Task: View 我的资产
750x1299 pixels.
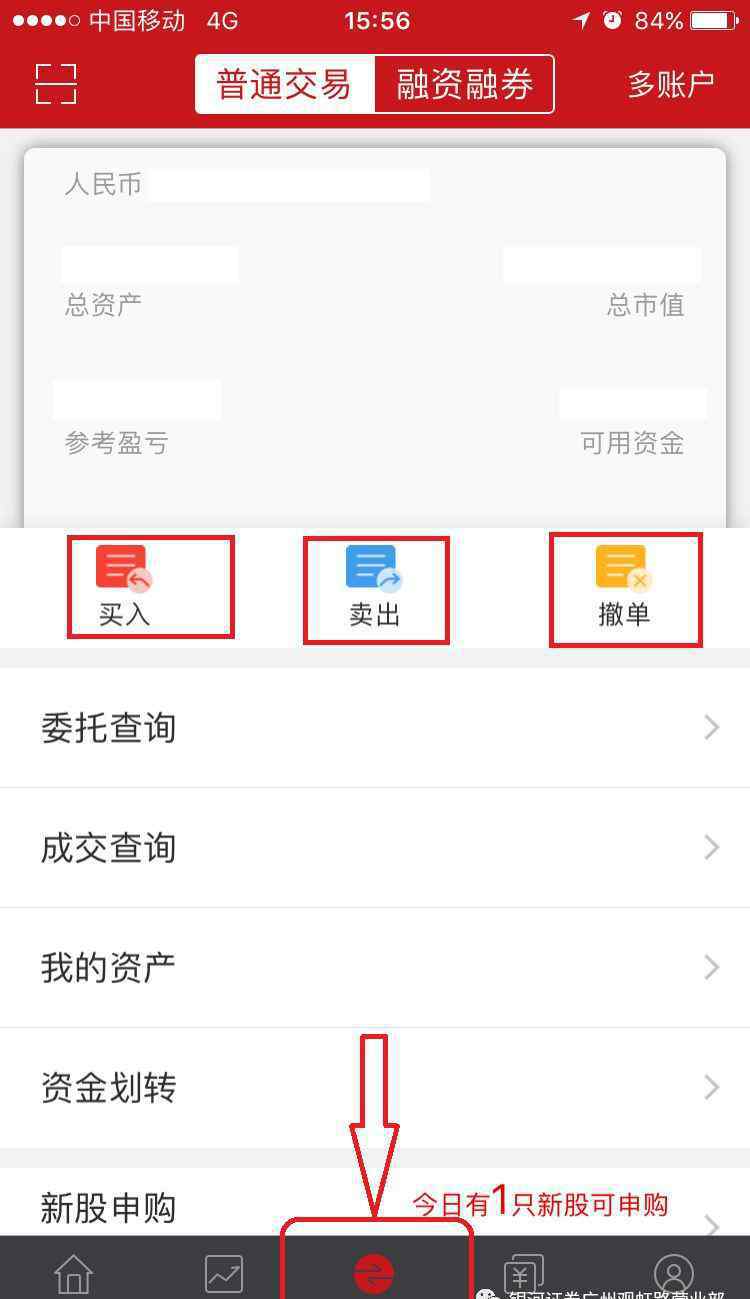Action: tap(375, 967)
